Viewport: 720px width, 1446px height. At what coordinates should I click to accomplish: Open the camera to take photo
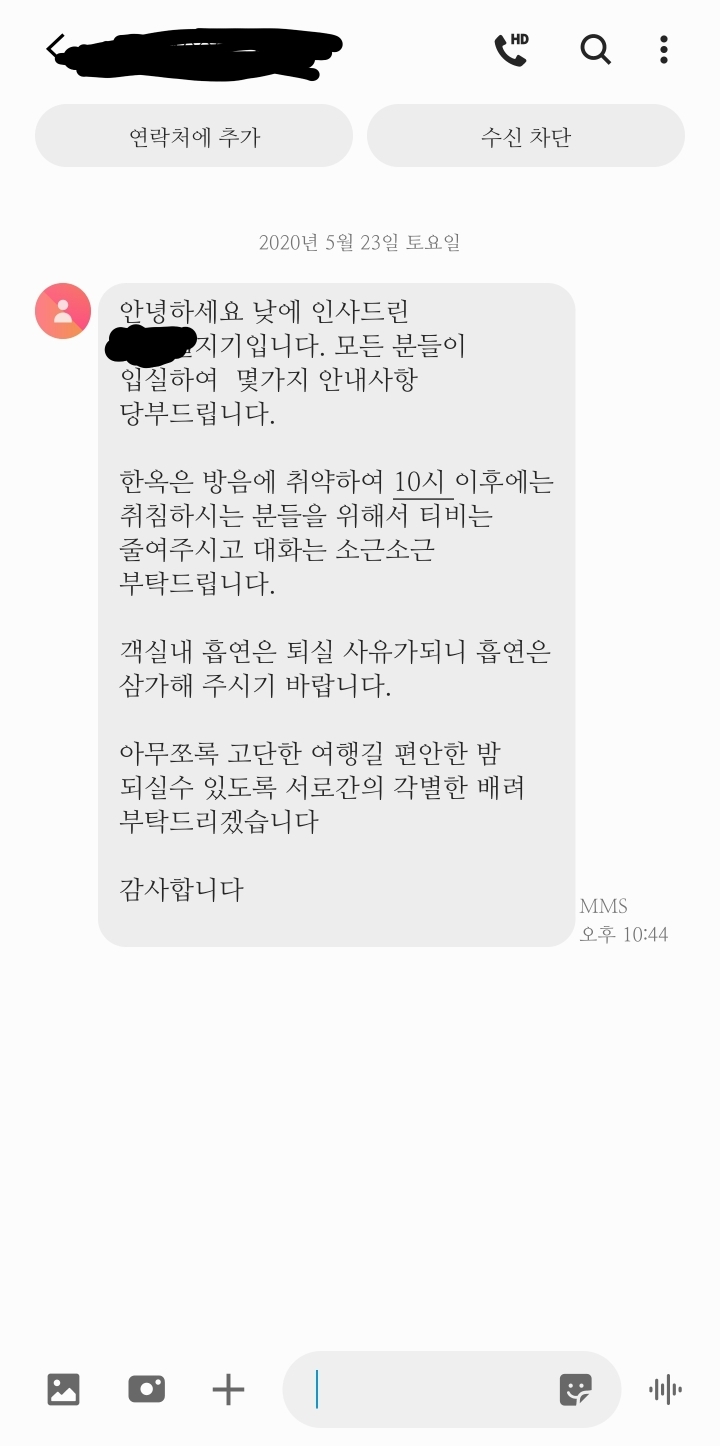click(146, 1389)
